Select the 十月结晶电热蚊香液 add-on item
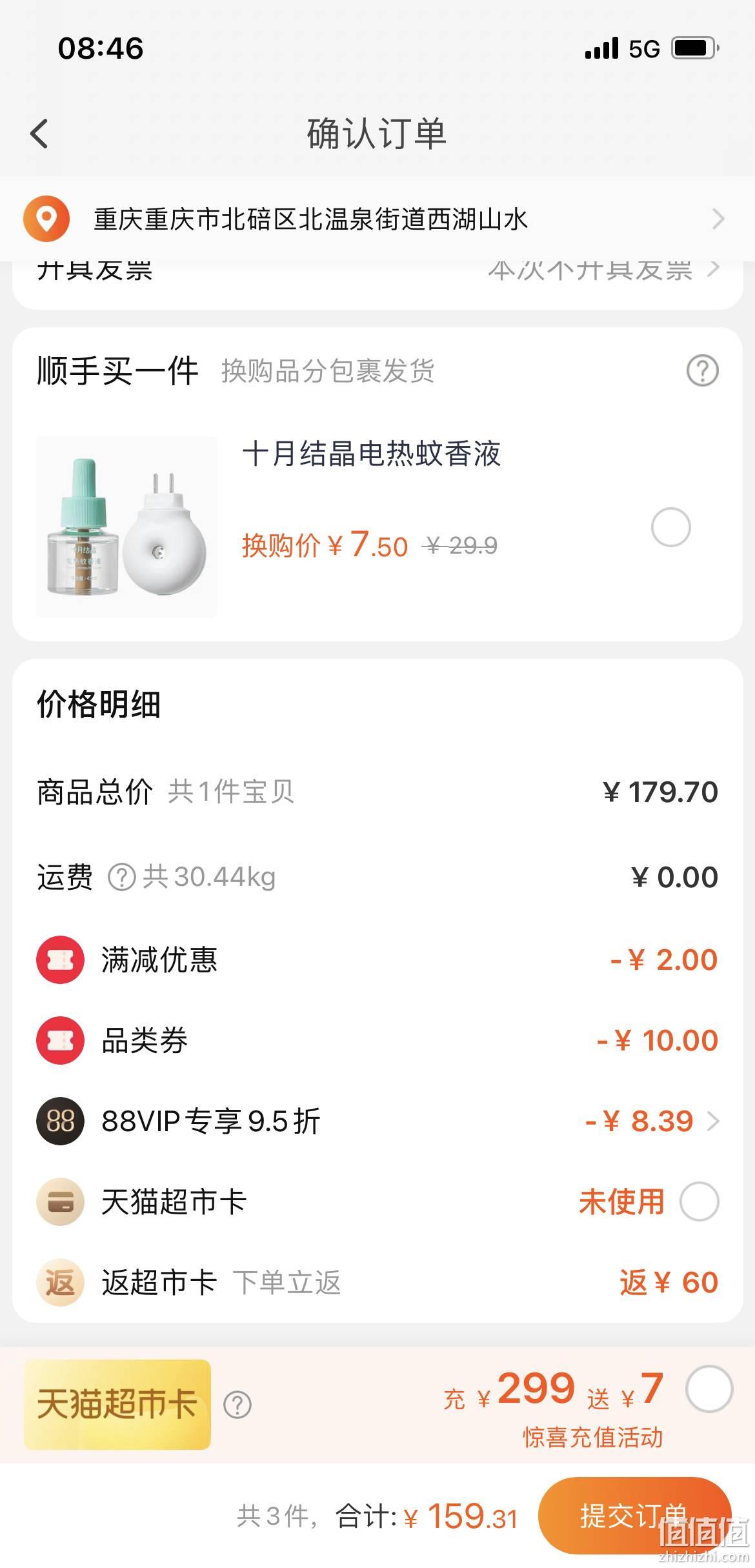 671,527
